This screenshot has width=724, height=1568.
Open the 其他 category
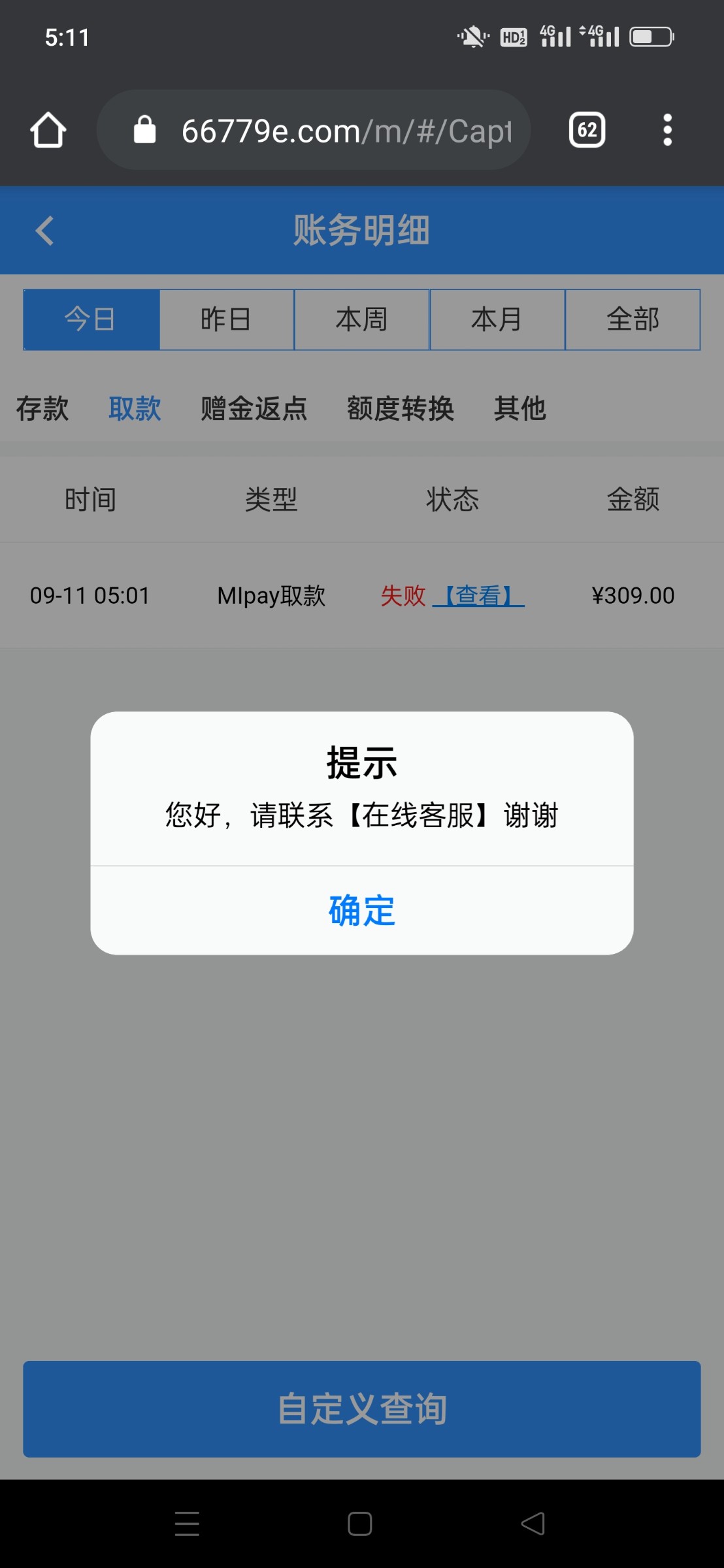[519, 409]
